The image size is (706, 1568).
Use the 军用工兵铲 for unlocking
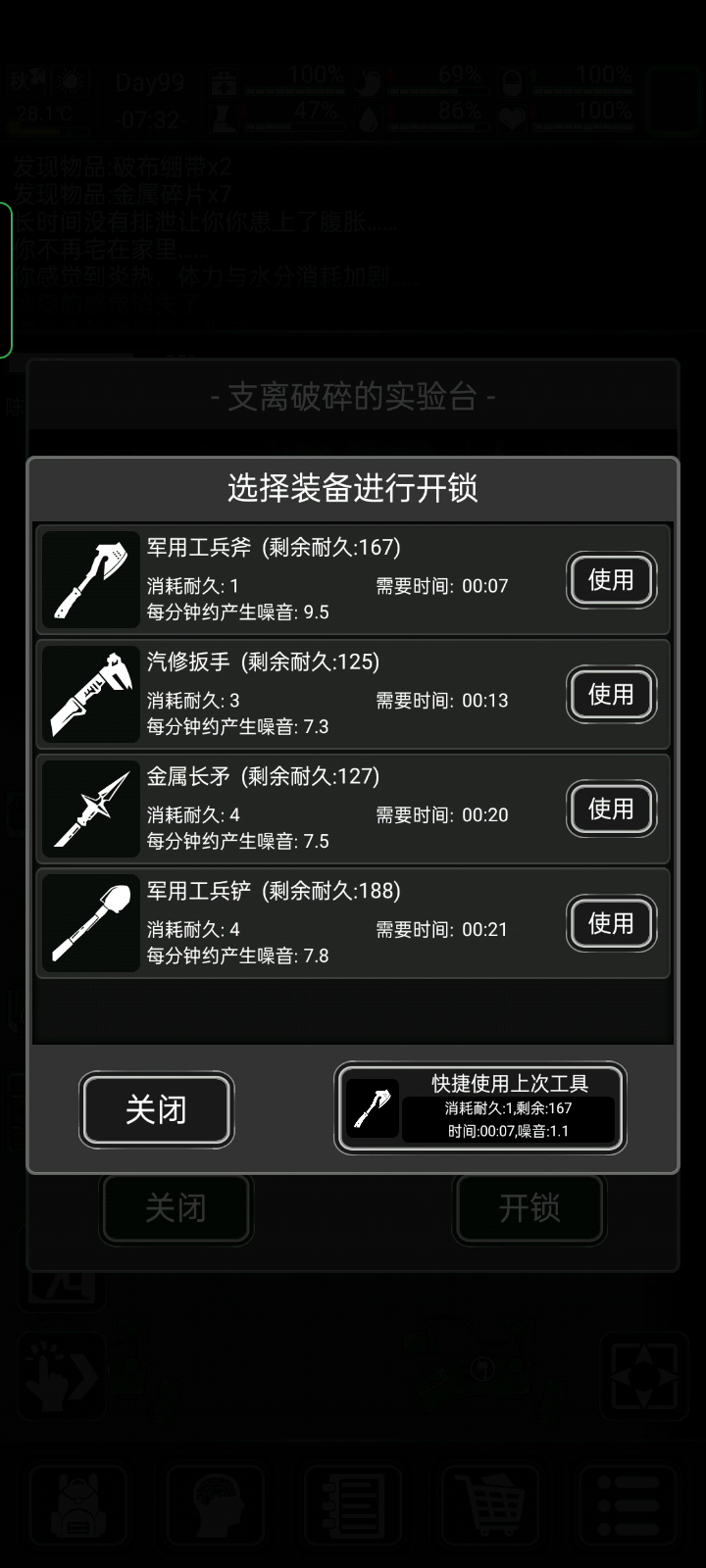point(611,924)
